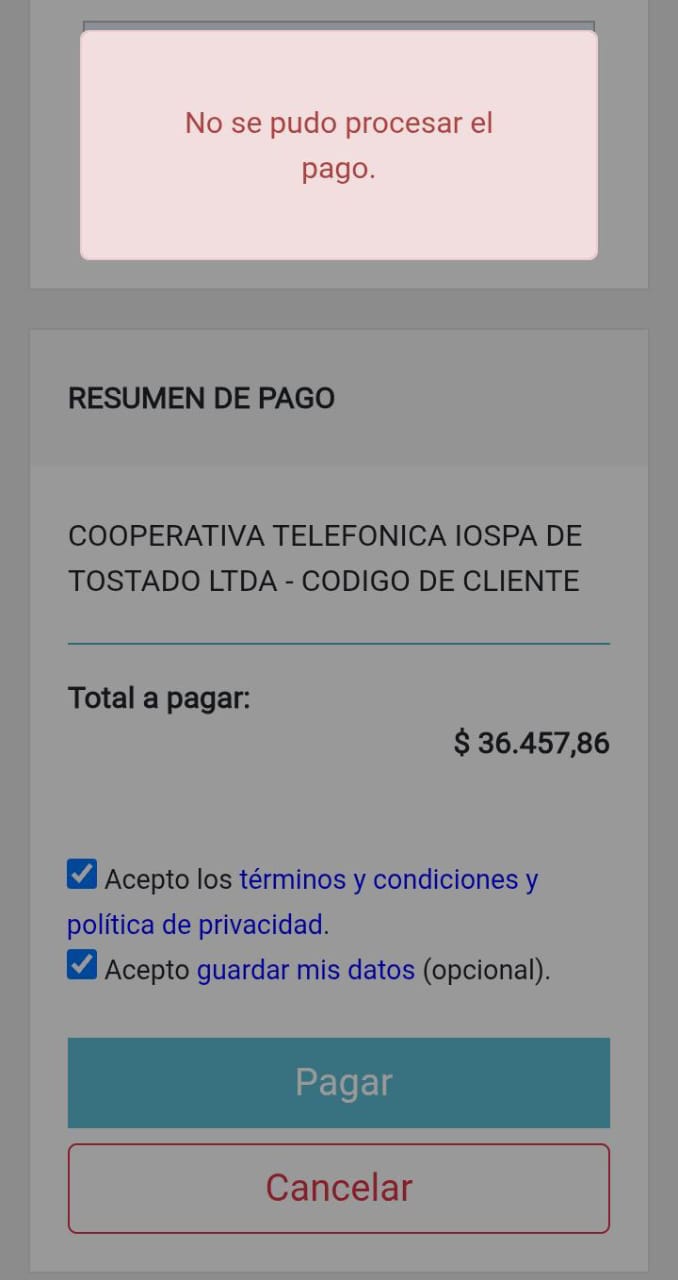Uncheck the terms and conditions checkbox
This screenshot has height=1280, width=678.
[x=82, y=874]
